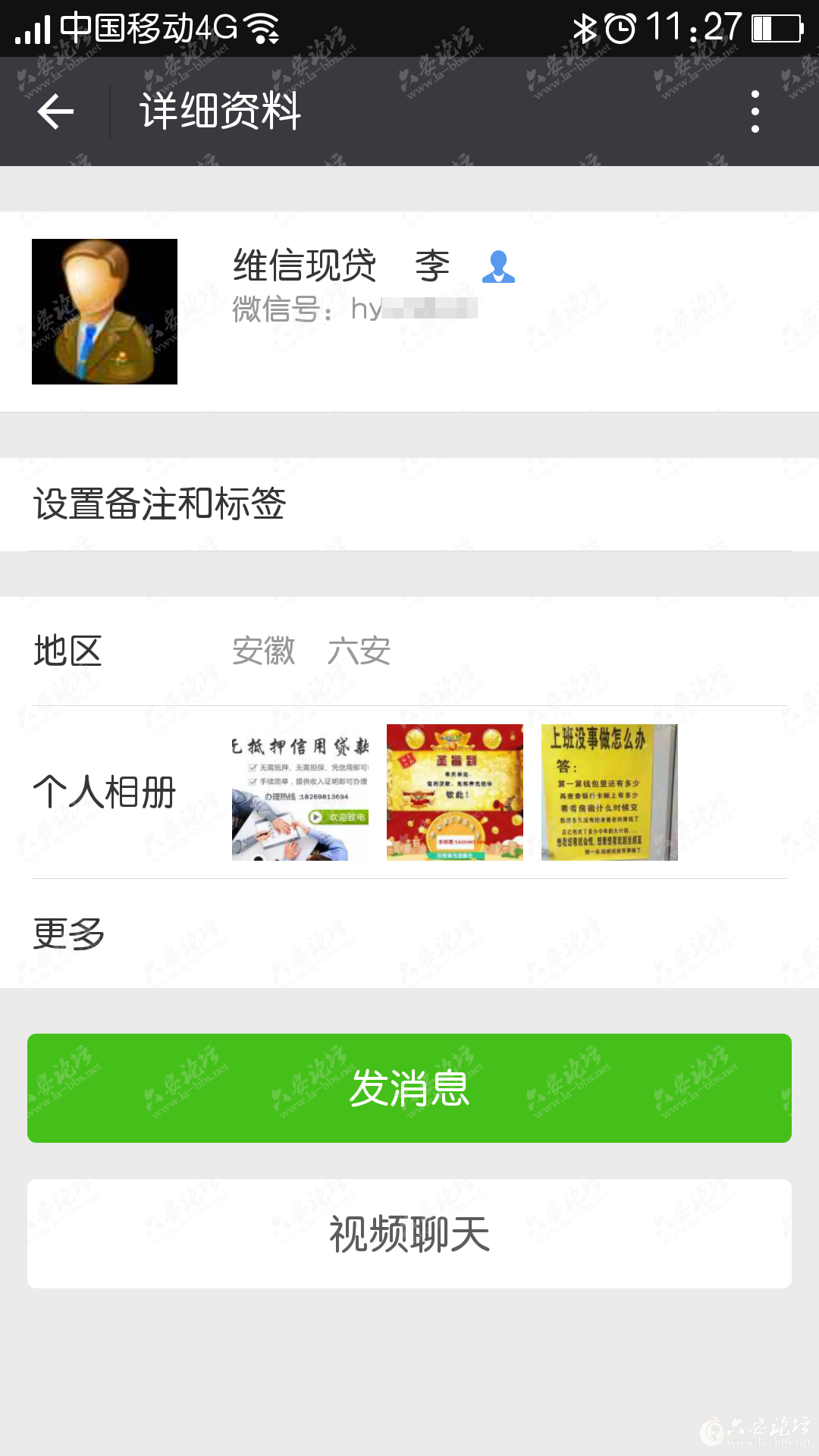The width and height of the screenshot is (819, 1456).
Task: Open the 个人相册 album row
Action: pyautogui.click(x=409, y=792)
